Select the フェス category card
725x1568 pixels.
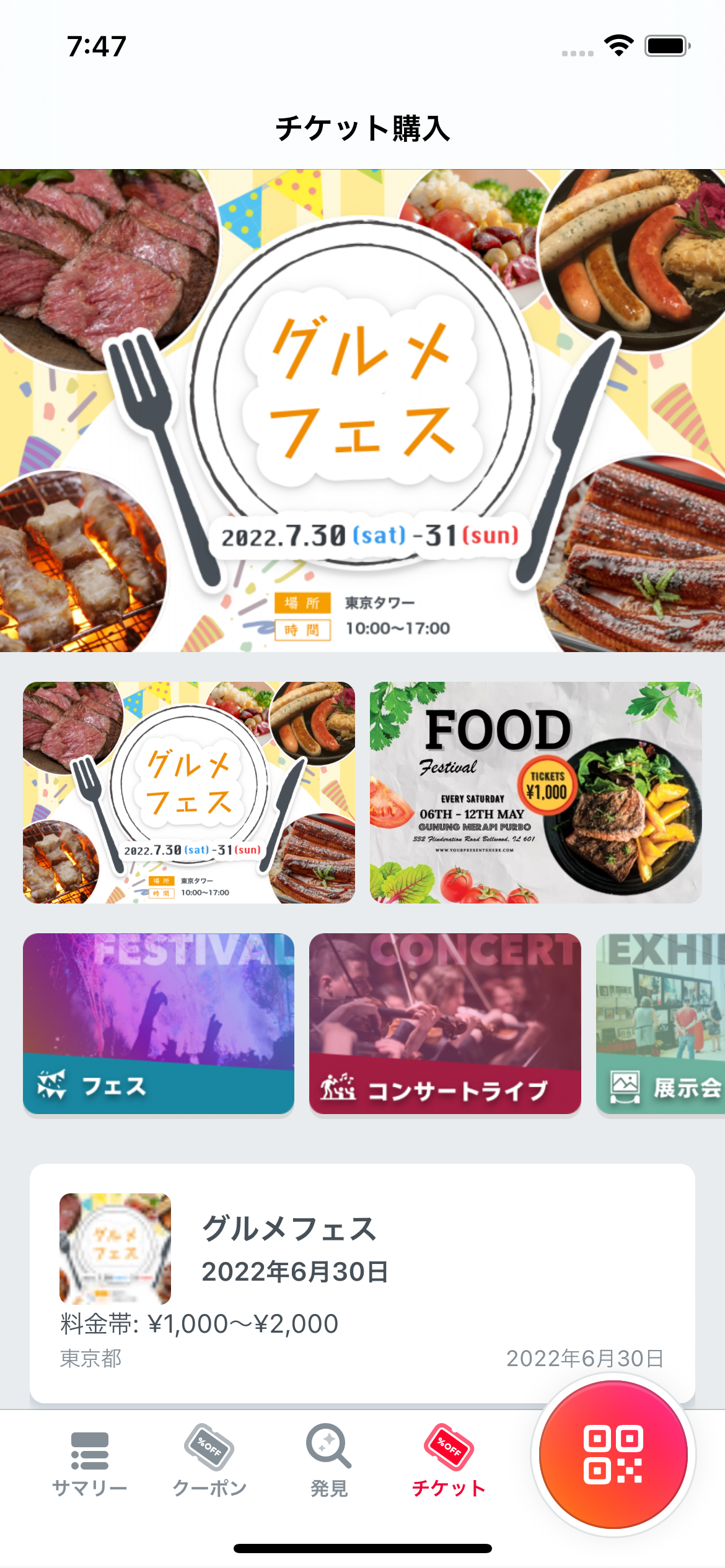coord(159,1023)
